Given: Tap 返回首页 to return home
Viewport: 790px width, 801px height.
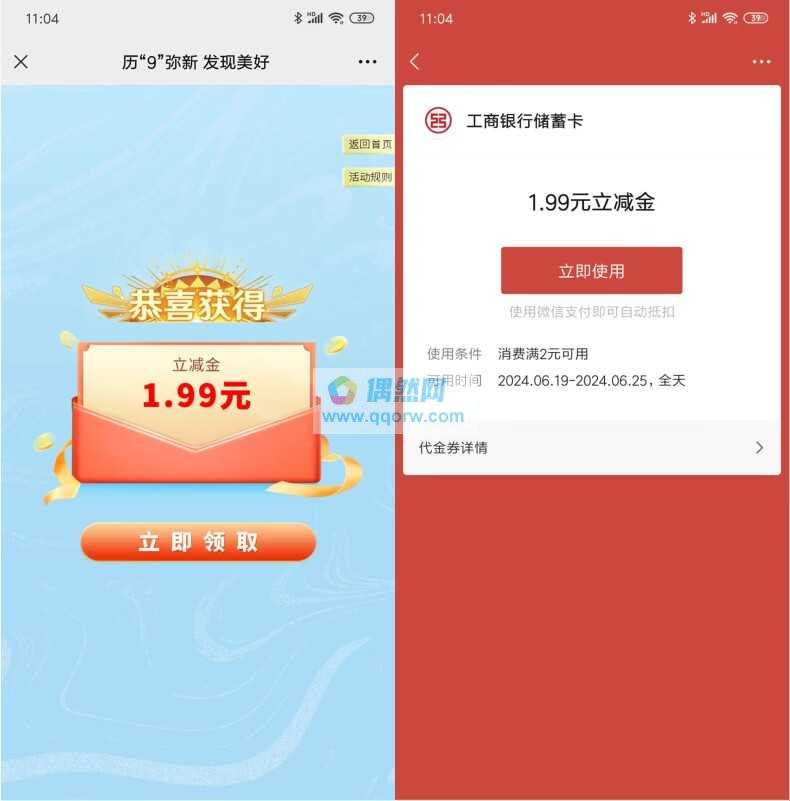Looking at the screenshot, I should pos(369,144).
